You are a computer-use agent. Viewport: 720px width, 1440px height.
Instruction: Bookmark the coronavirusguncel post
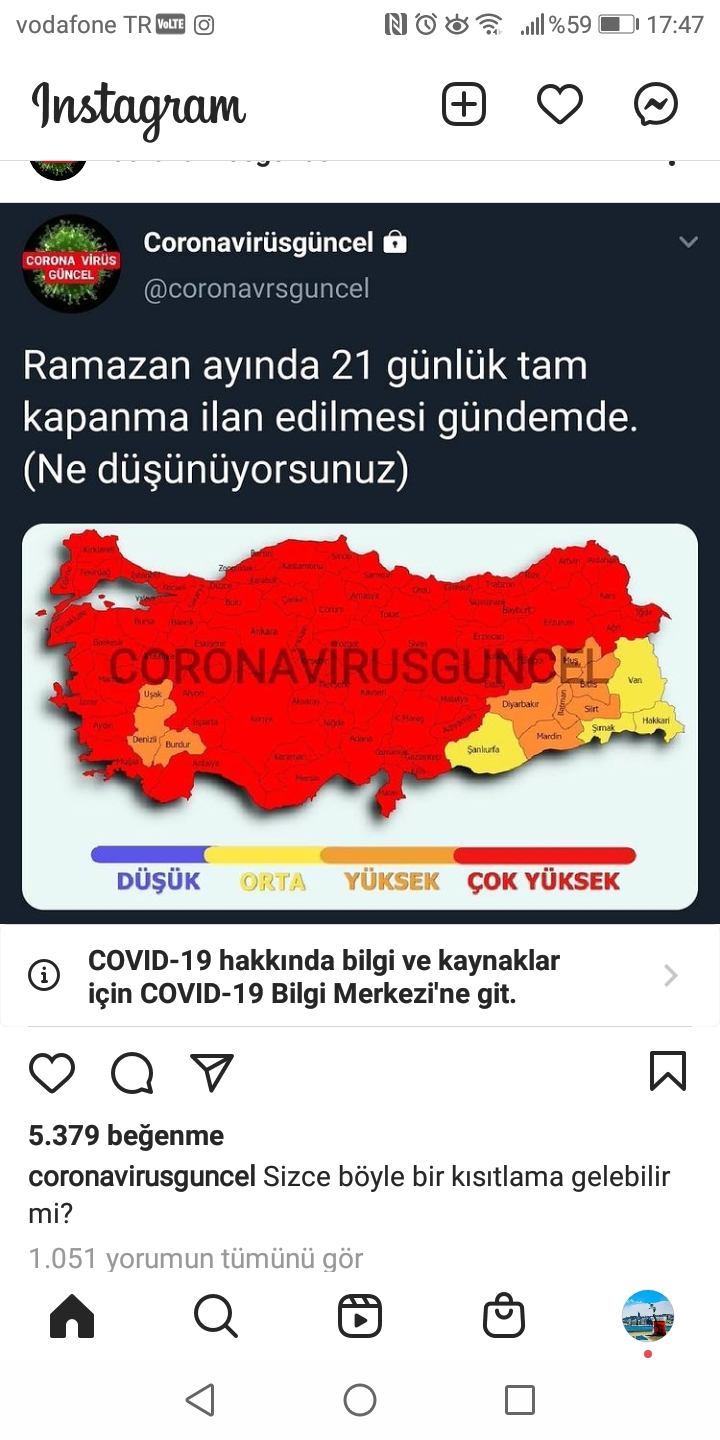(x=667, y=1071)
